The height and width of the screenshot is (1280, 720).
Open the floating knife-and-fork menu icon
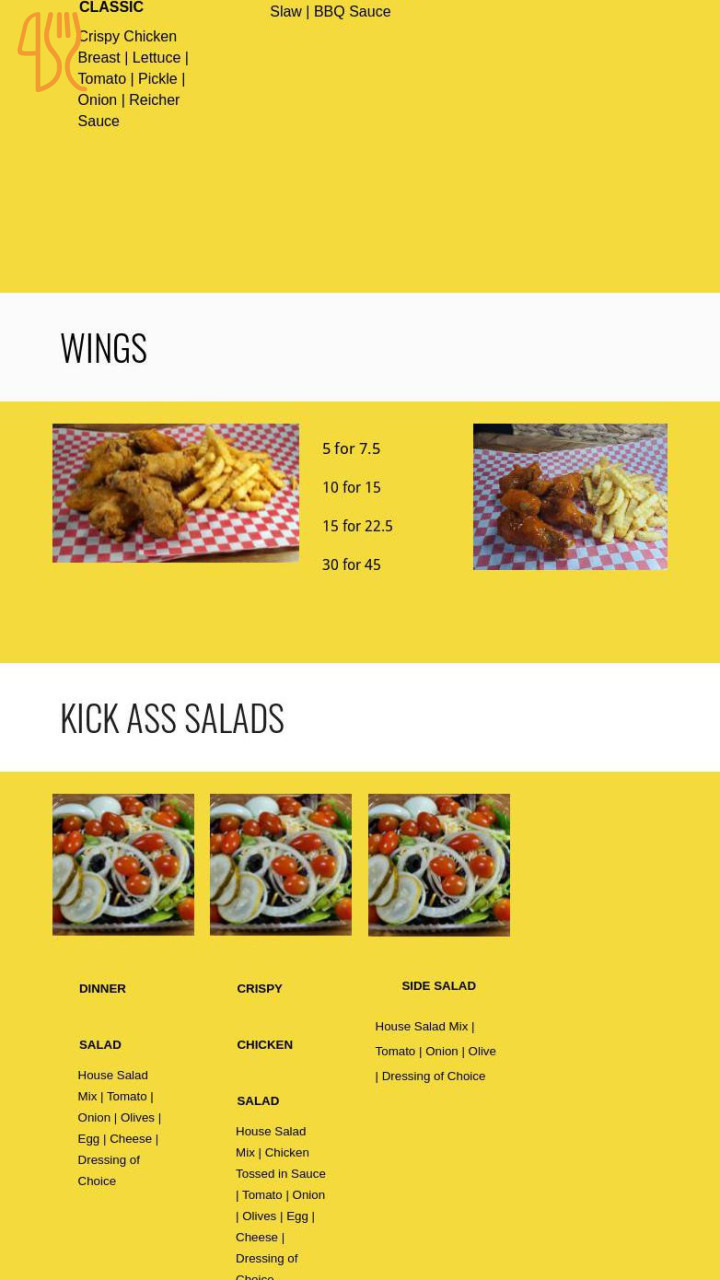[50, 51]
